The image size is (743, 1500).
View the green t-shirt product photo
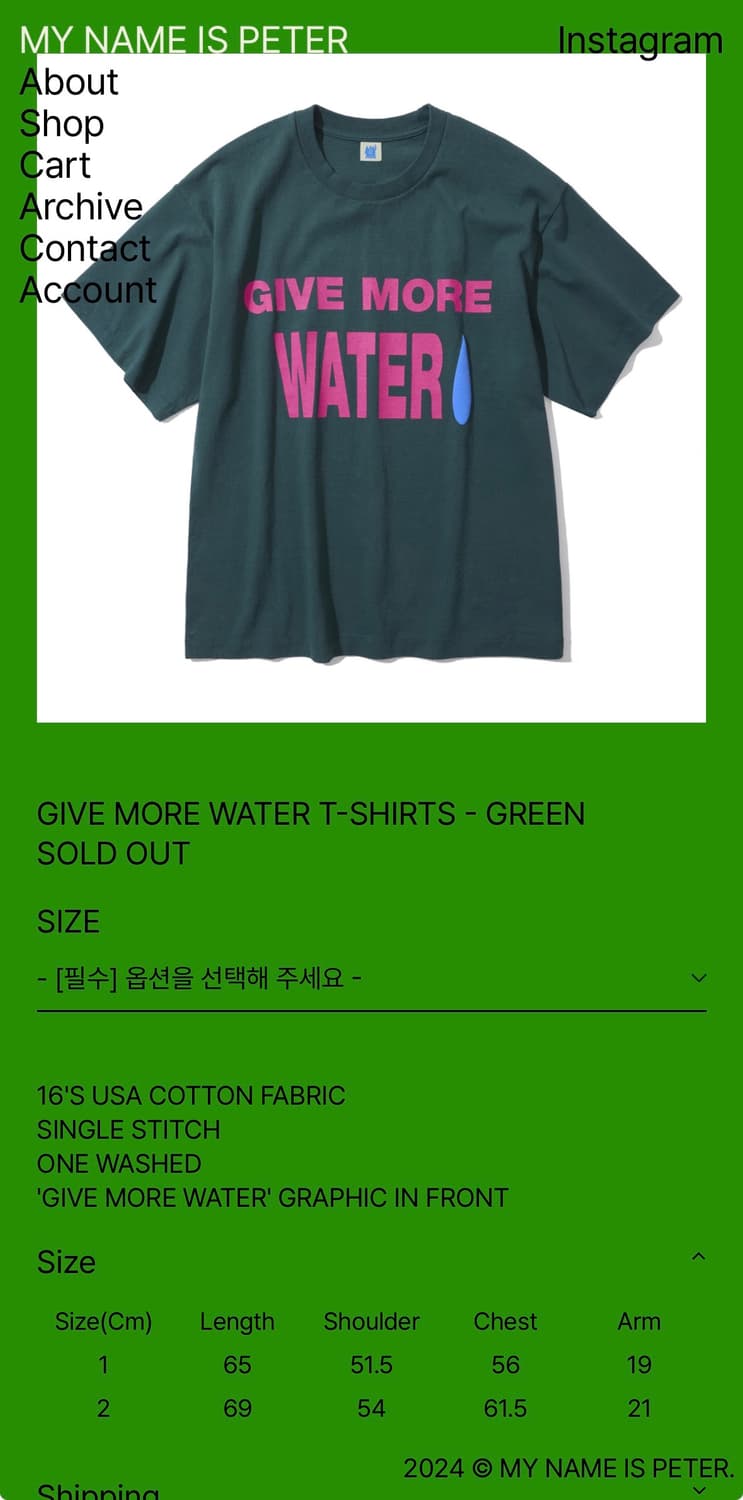[x=371, y=400]
